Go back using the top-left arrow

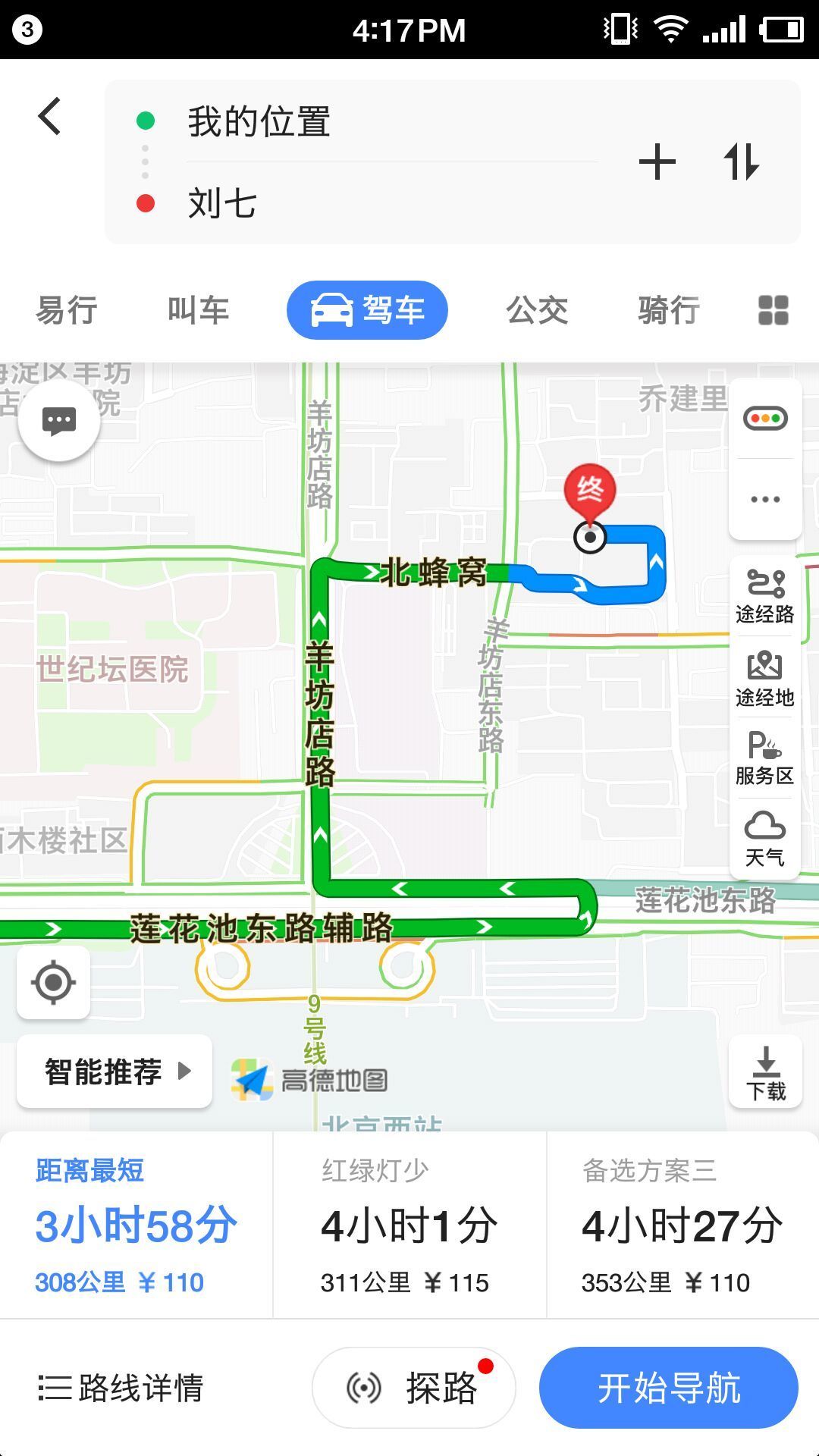click(x=50, y=117)
